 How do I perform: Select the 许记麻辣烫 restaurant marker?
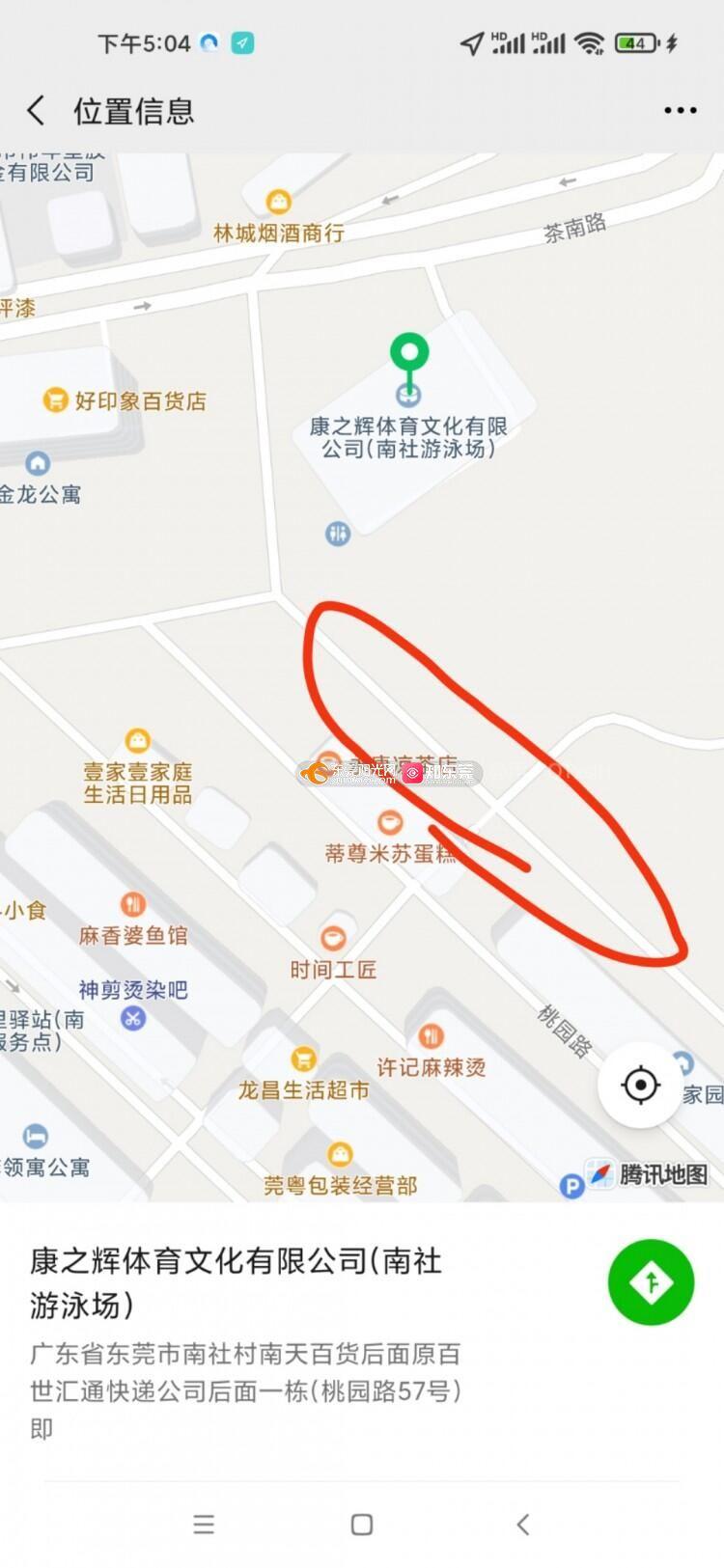click(432, 1037)
